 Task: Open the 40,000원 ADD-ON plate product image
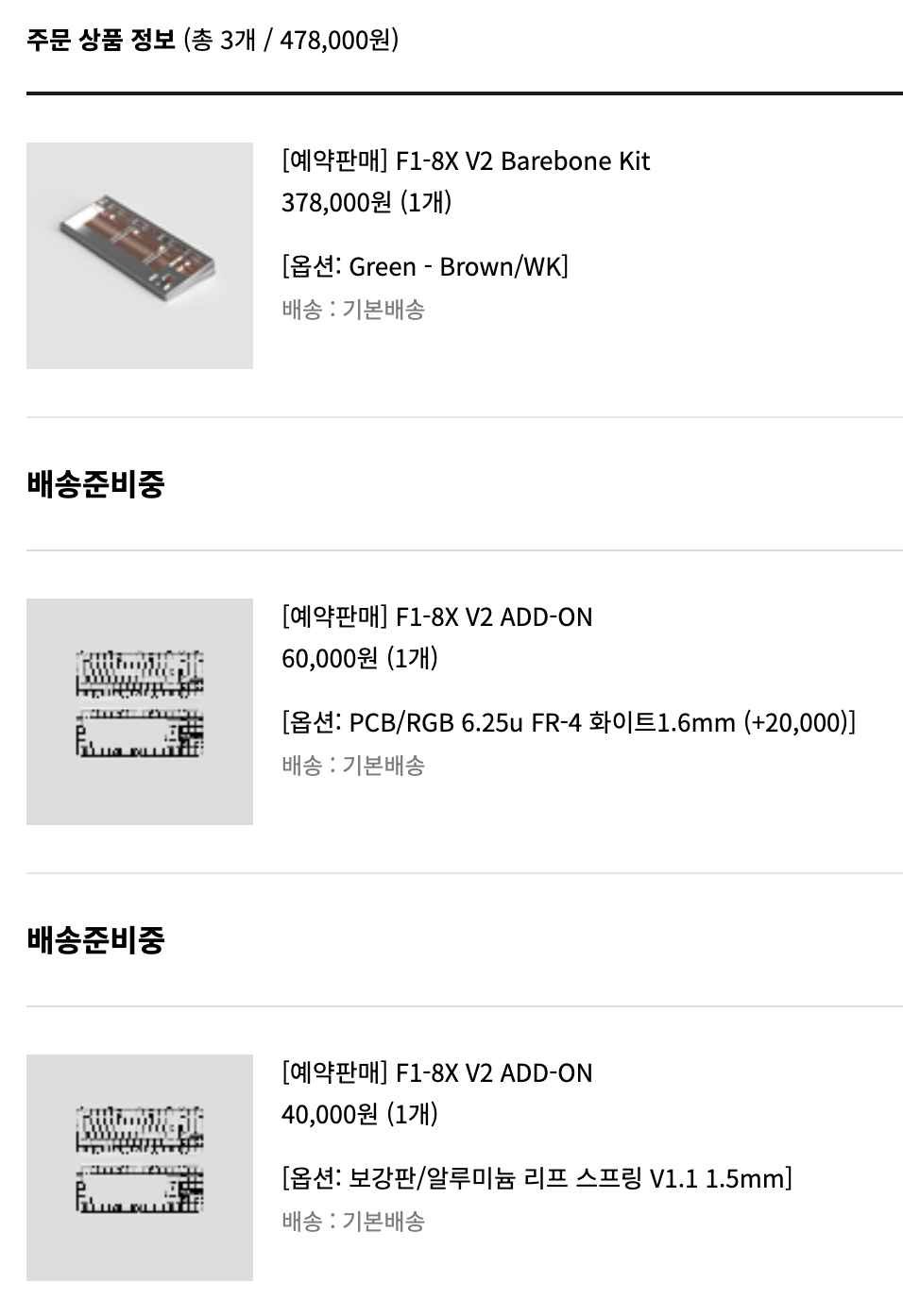tap(140, 1168)
